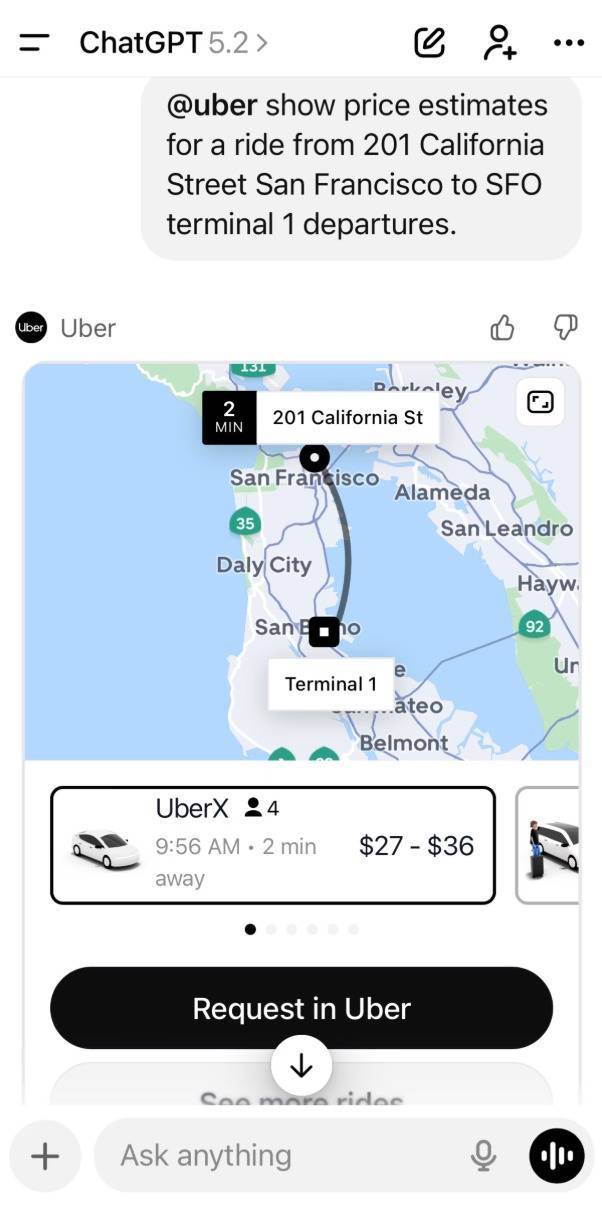Jump to bottom with the down arrow
This screenshot has width=602, height=1212.
(x=301, y=1067)
